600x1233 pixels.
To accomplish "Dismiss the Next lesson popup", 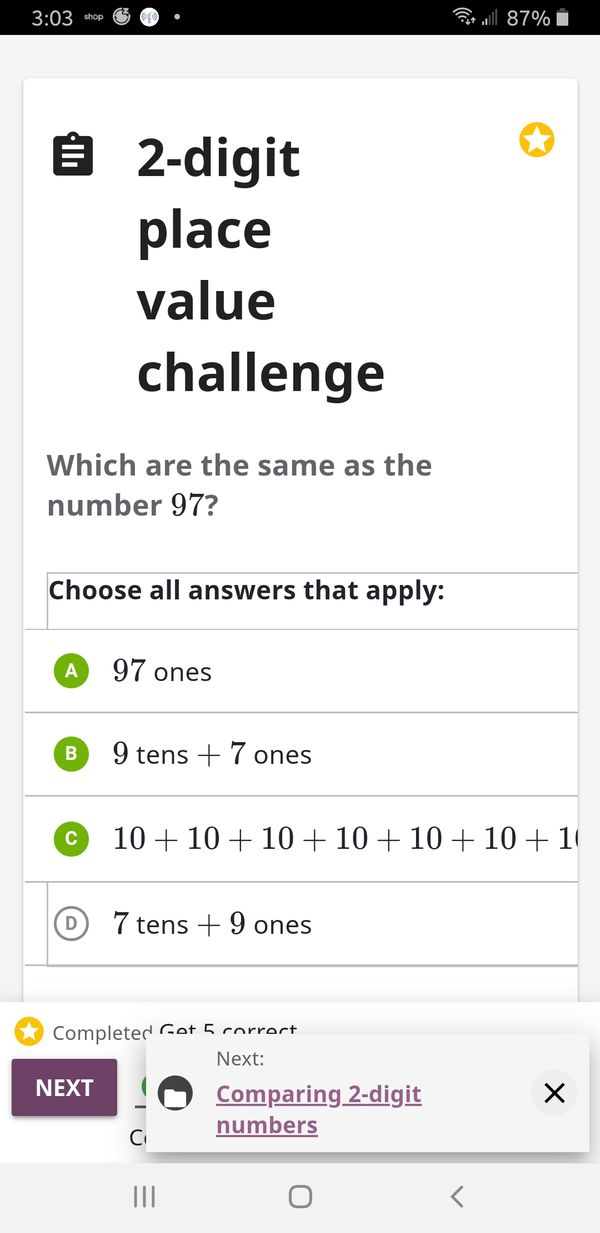I will [554, 1093].
